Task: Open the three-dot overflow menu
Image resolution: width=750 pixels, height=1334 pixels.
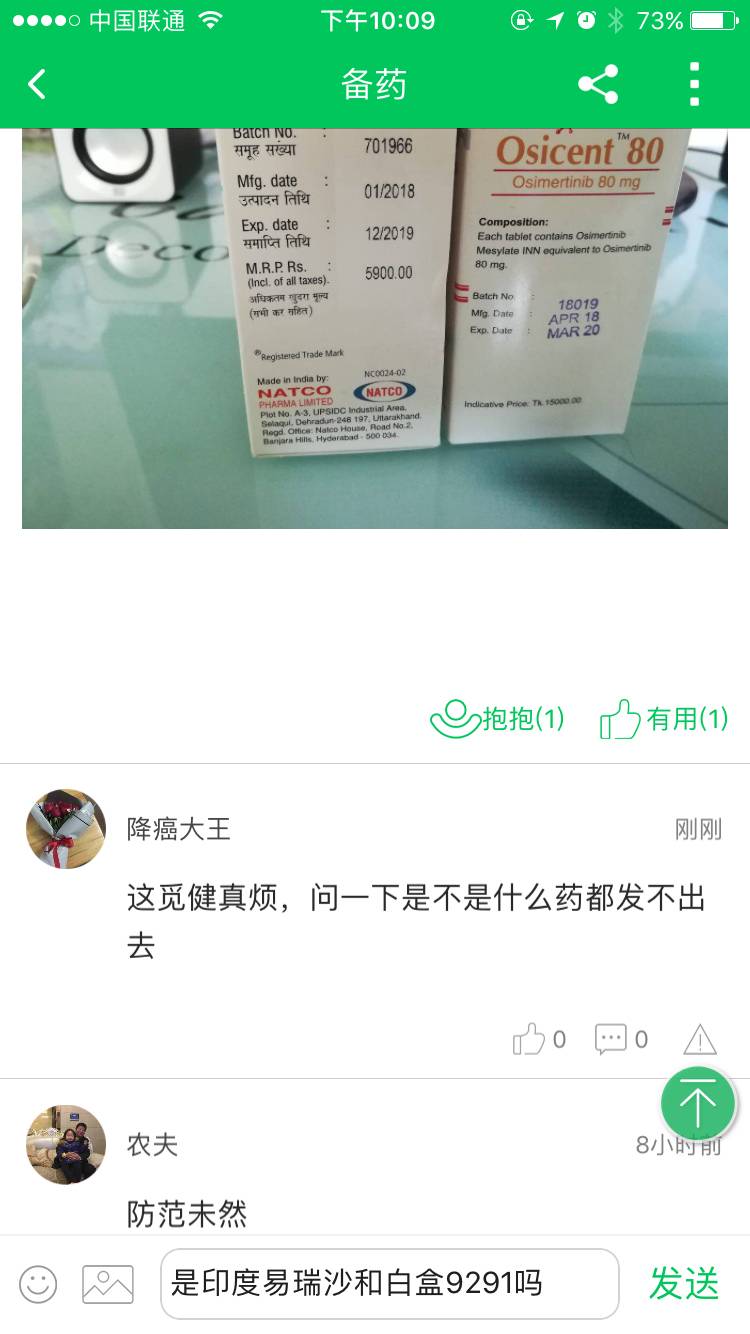Action: tap(694, 85)
